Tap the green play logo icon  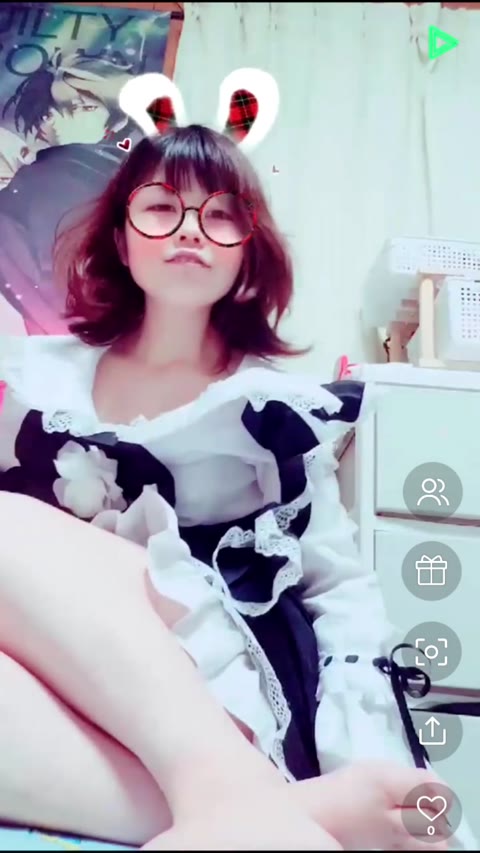[442, 42]
